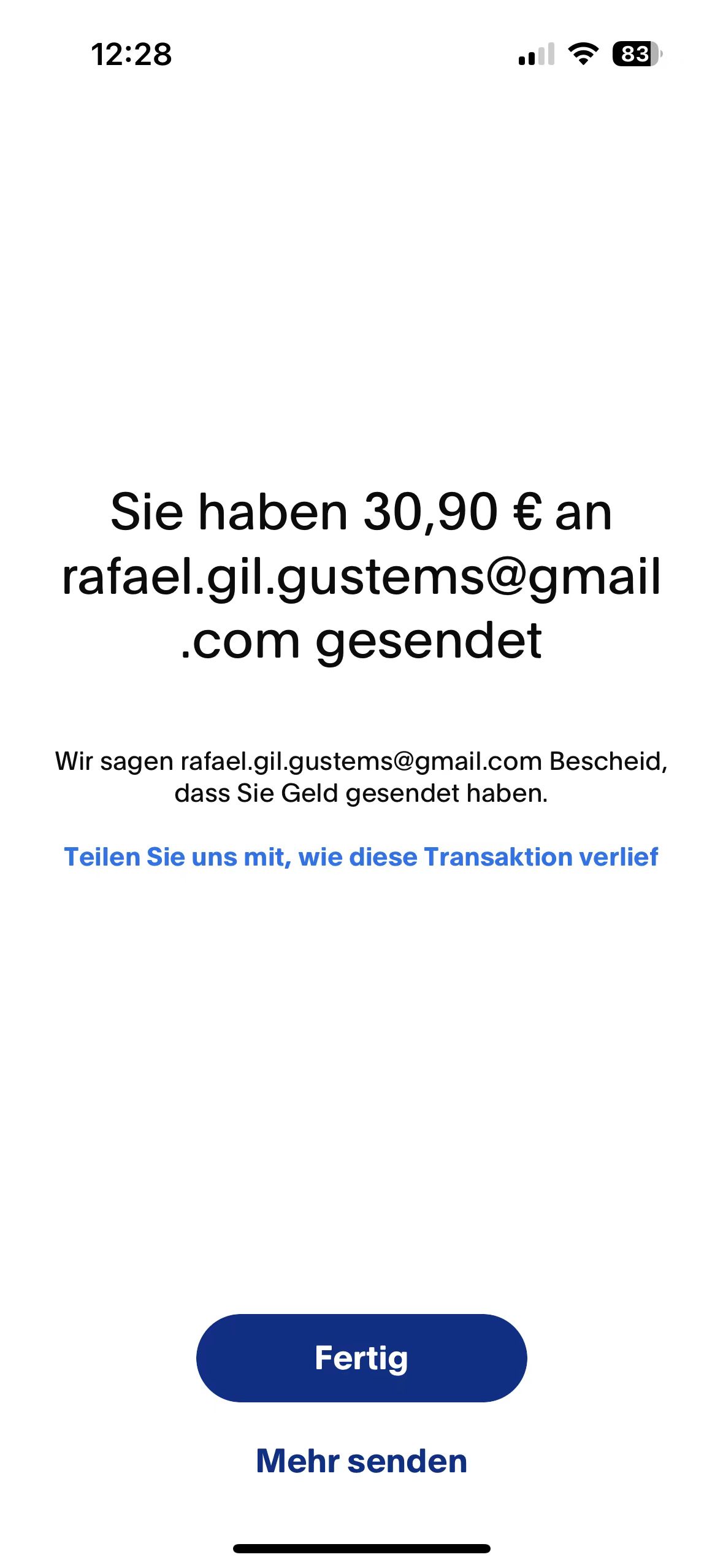Select Mehr senden to send more money
Screen dimensions: 723x1568
click(361, 1461)
